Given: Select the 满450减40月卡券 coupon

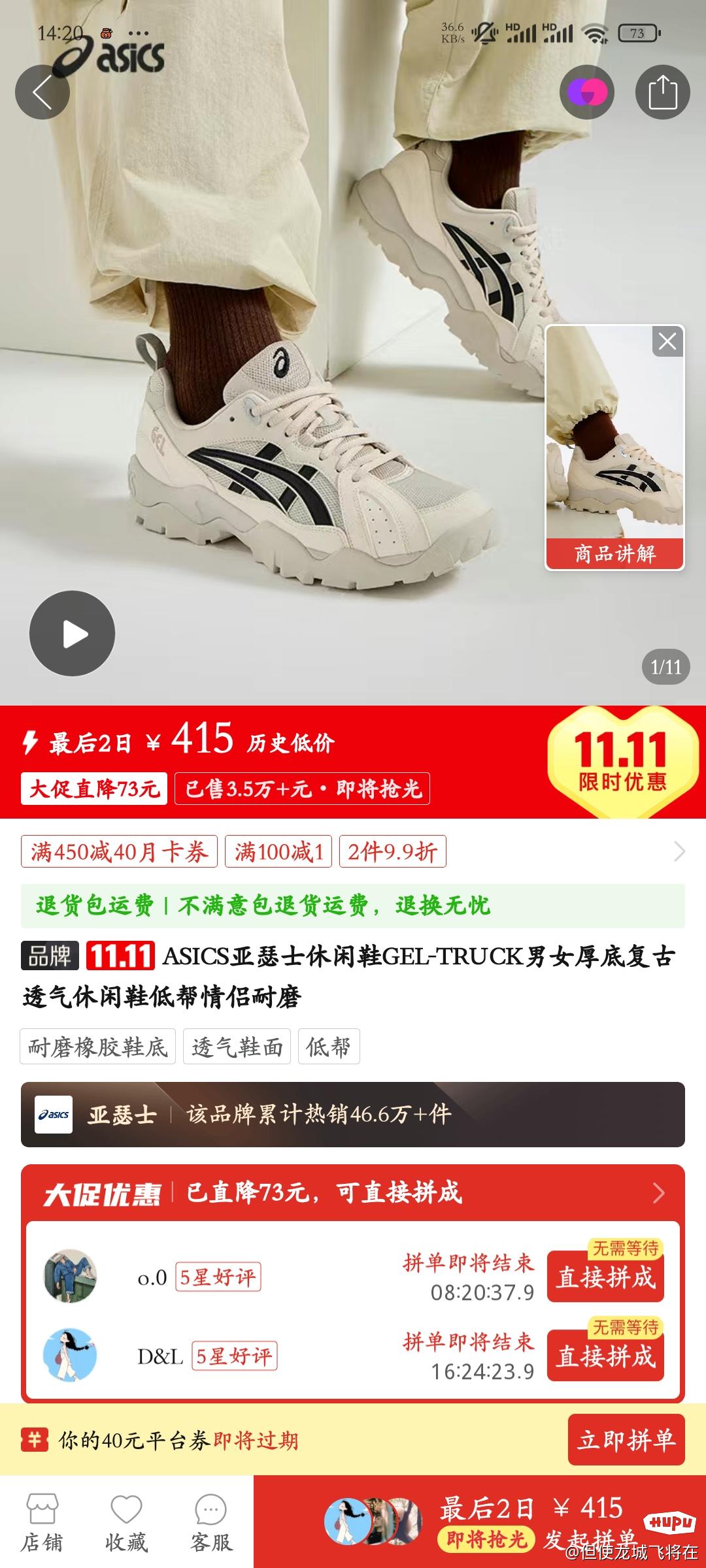Looking at the screenshot, I should pos(119,852).
